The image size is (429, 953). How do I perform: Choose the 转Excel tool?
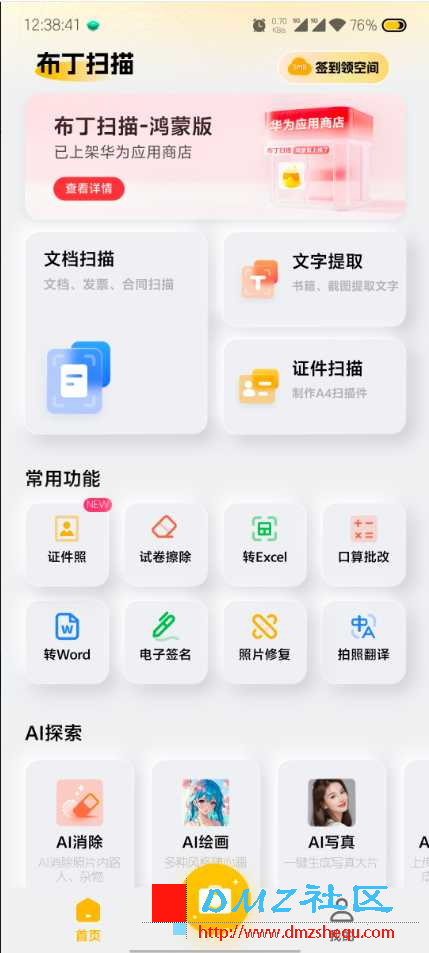[265, 545]
